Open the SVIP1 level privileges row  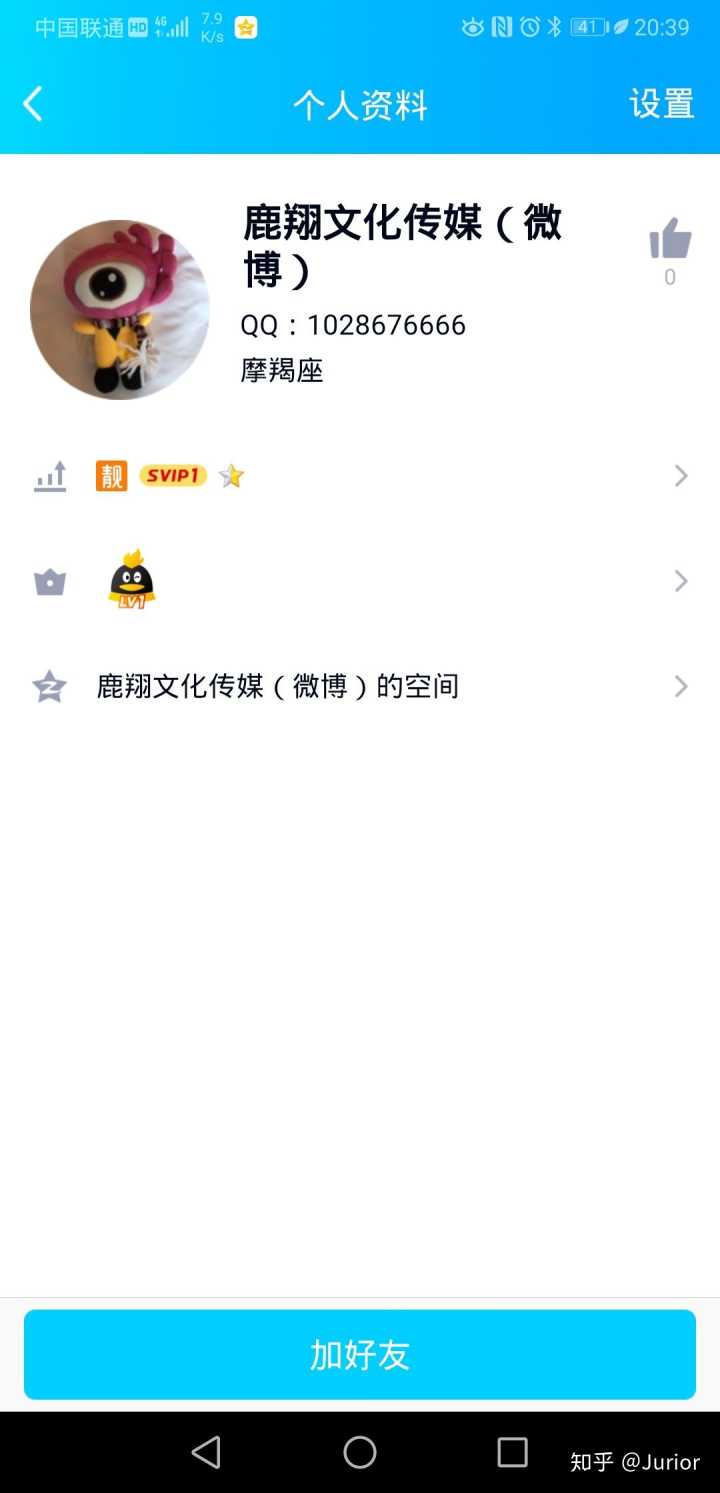[x=360, y=476]
